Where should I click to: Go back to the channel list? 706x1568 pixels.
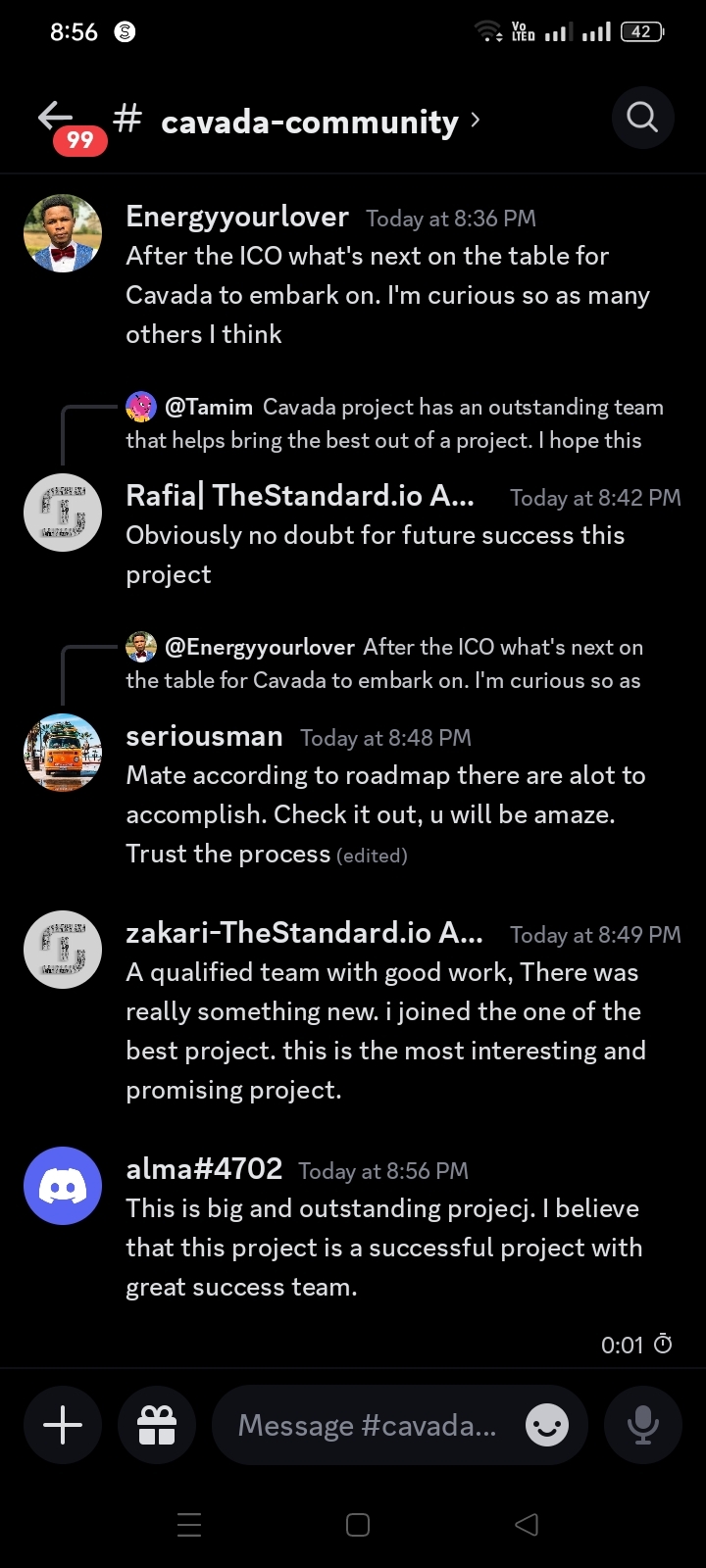click(57, 120)
